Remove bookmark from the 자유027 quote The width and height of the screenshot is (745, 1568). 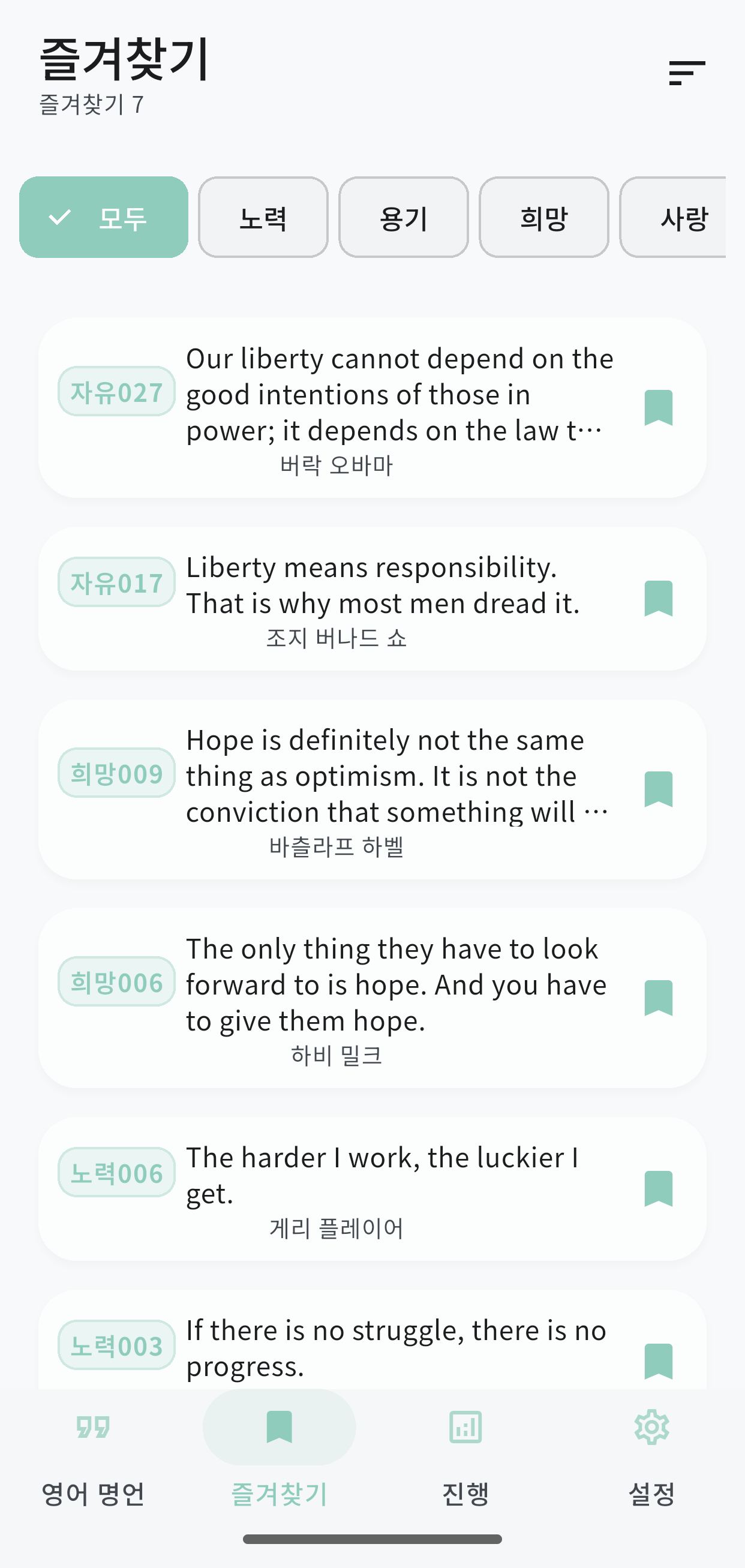[658, 408]
